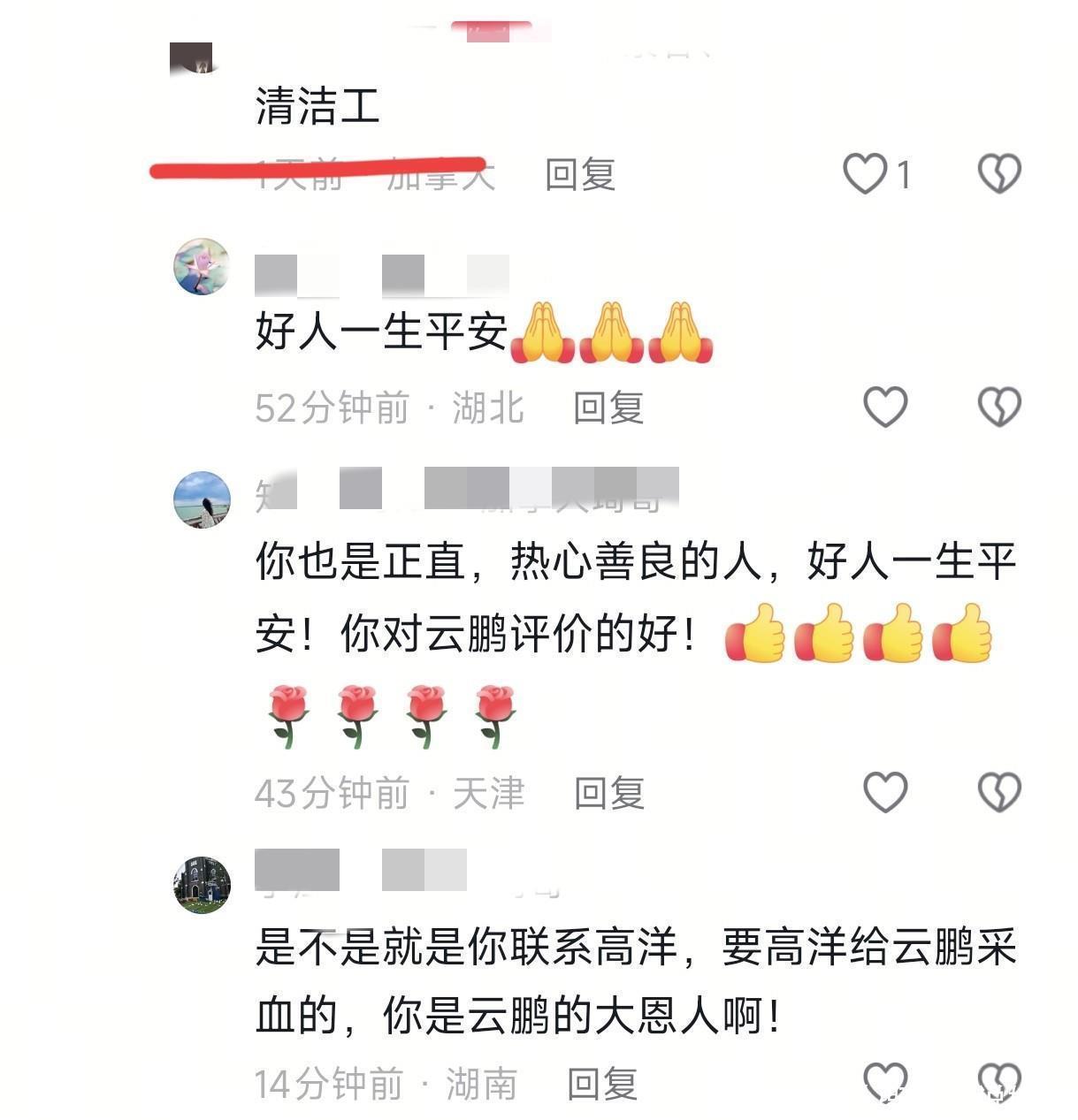Reply to the 天津 comment
Screen dimensions: 1078x1120
point(609,793)
